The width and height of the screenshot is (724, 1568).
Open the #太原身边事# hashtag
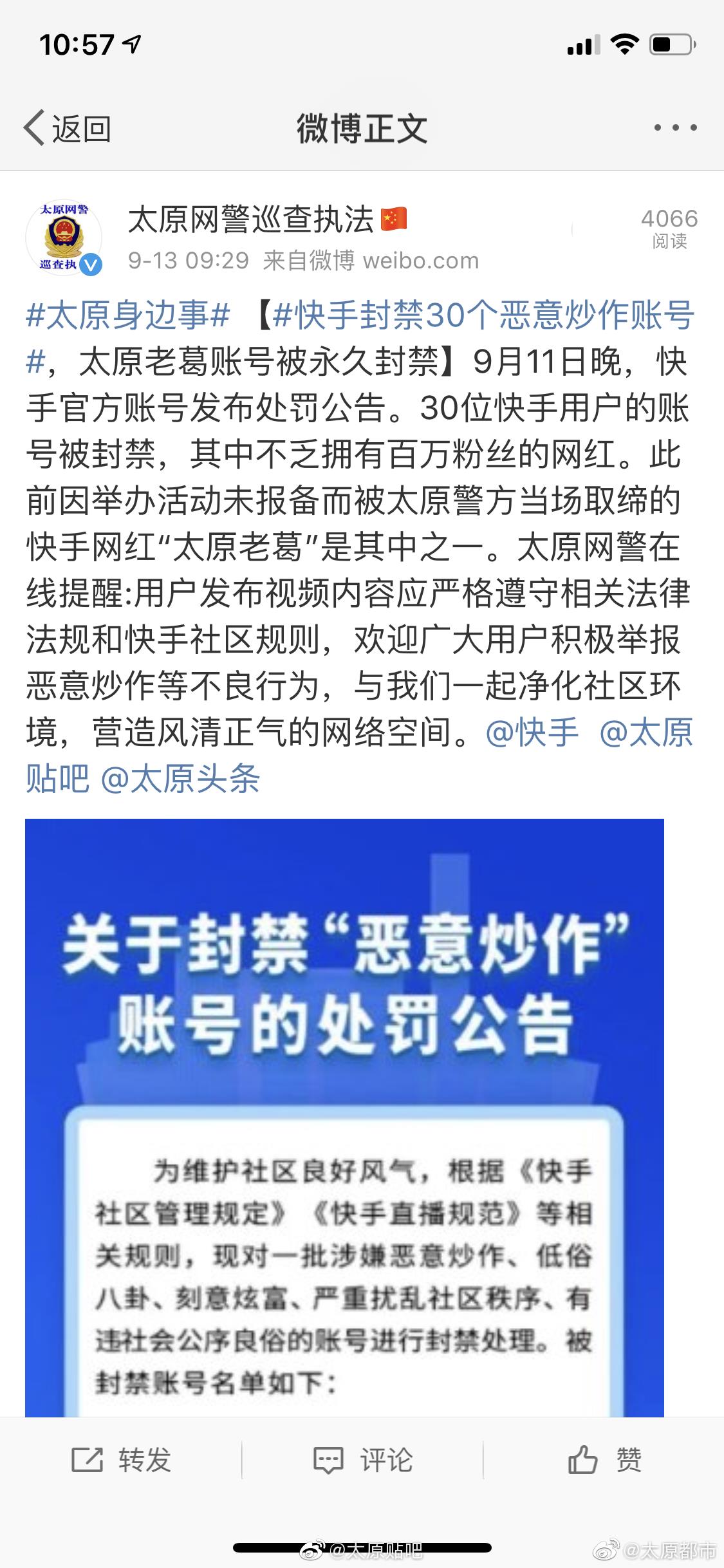127,315
